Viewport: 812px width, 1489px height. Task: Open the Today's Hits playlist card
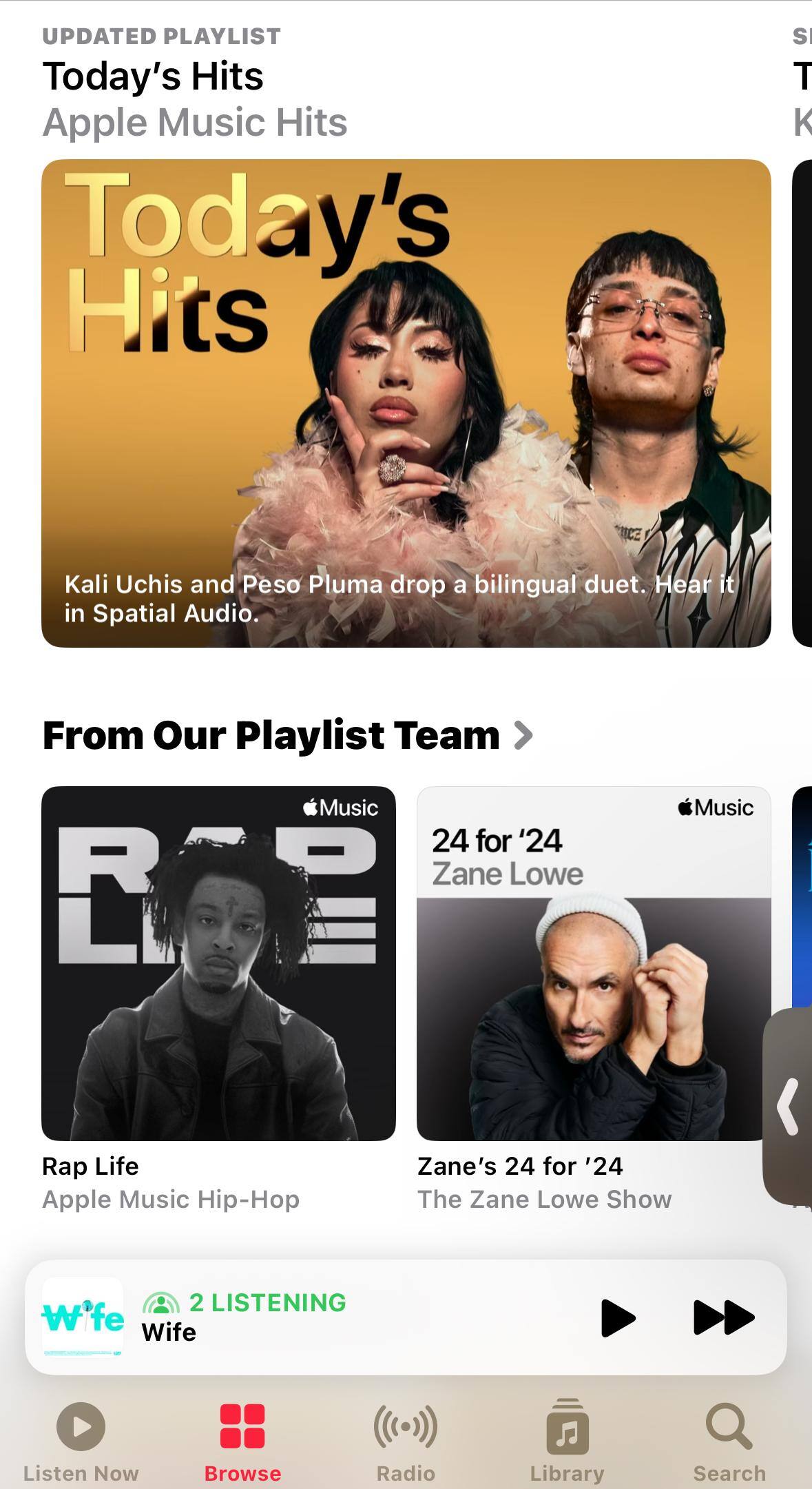coord(406,403)
